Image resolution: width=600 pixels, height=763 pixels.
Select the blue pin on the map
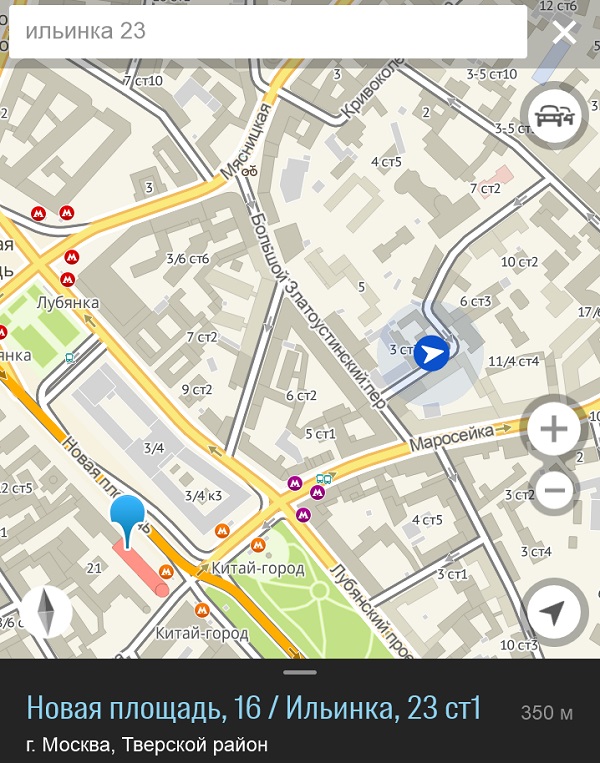[128, 515]
